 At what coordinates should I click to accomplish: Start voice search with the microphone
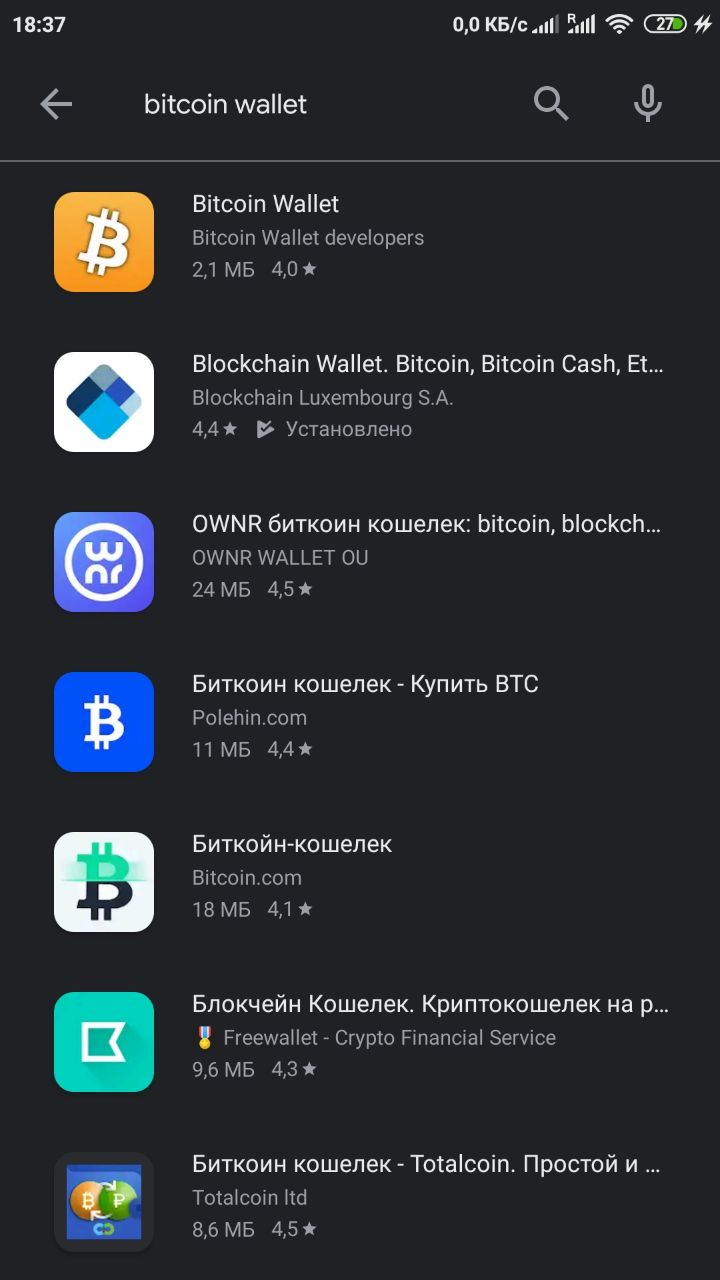[x=648, y=104]
